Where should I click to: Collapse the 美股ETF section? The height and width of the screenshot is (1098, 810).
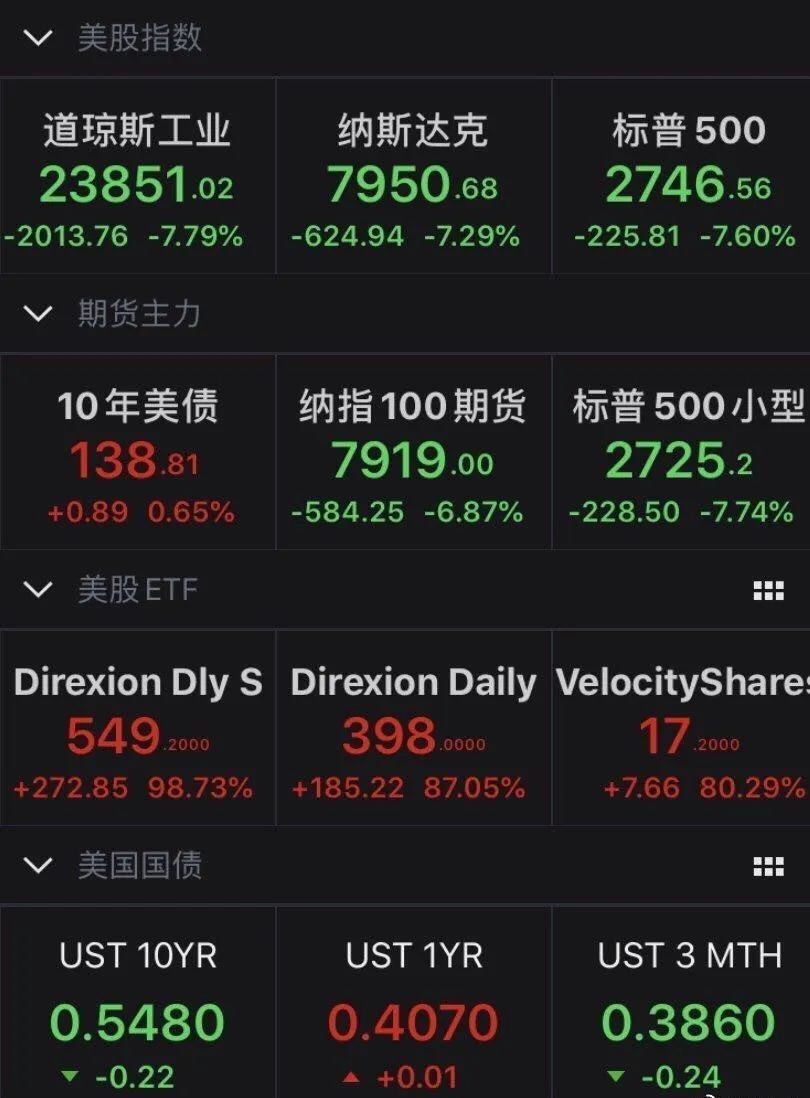click(38, 589)
